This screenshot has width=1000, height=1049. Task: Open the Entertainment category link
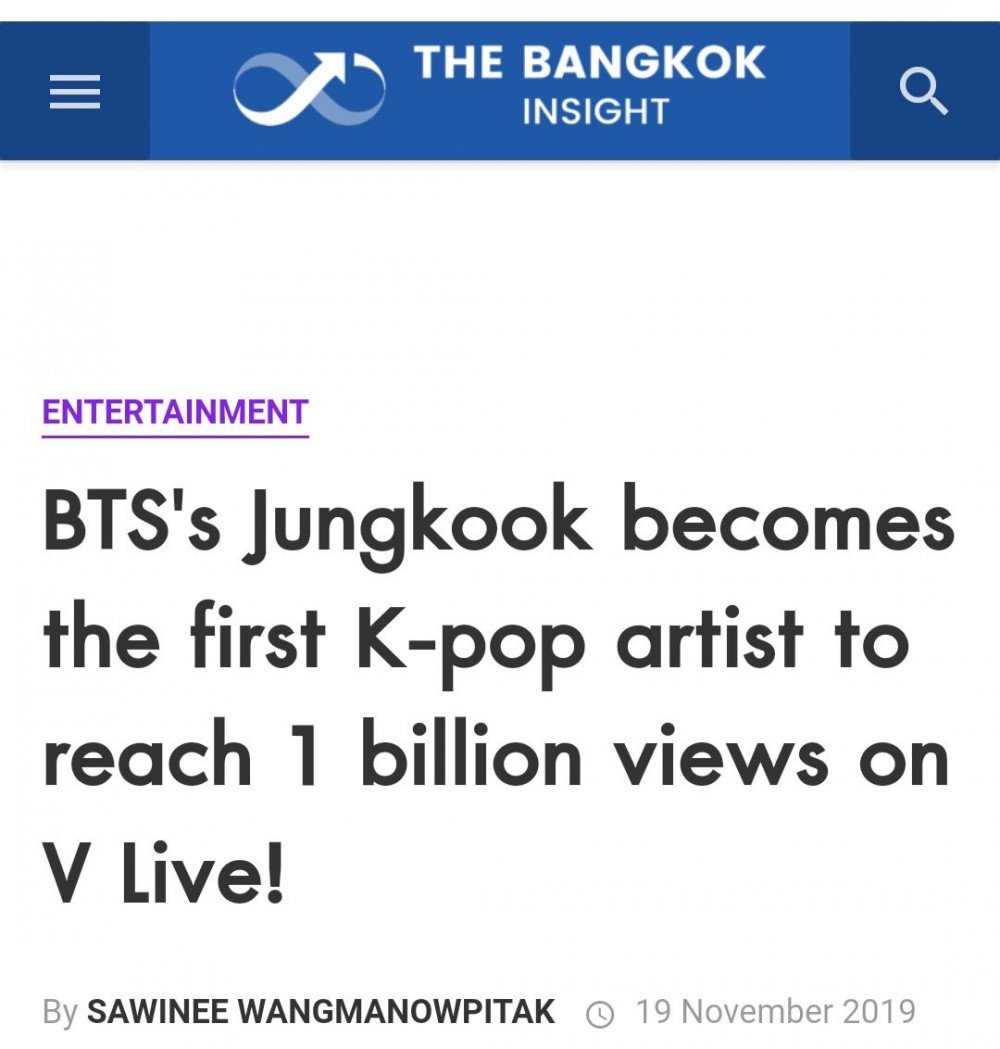click(175, 412)
